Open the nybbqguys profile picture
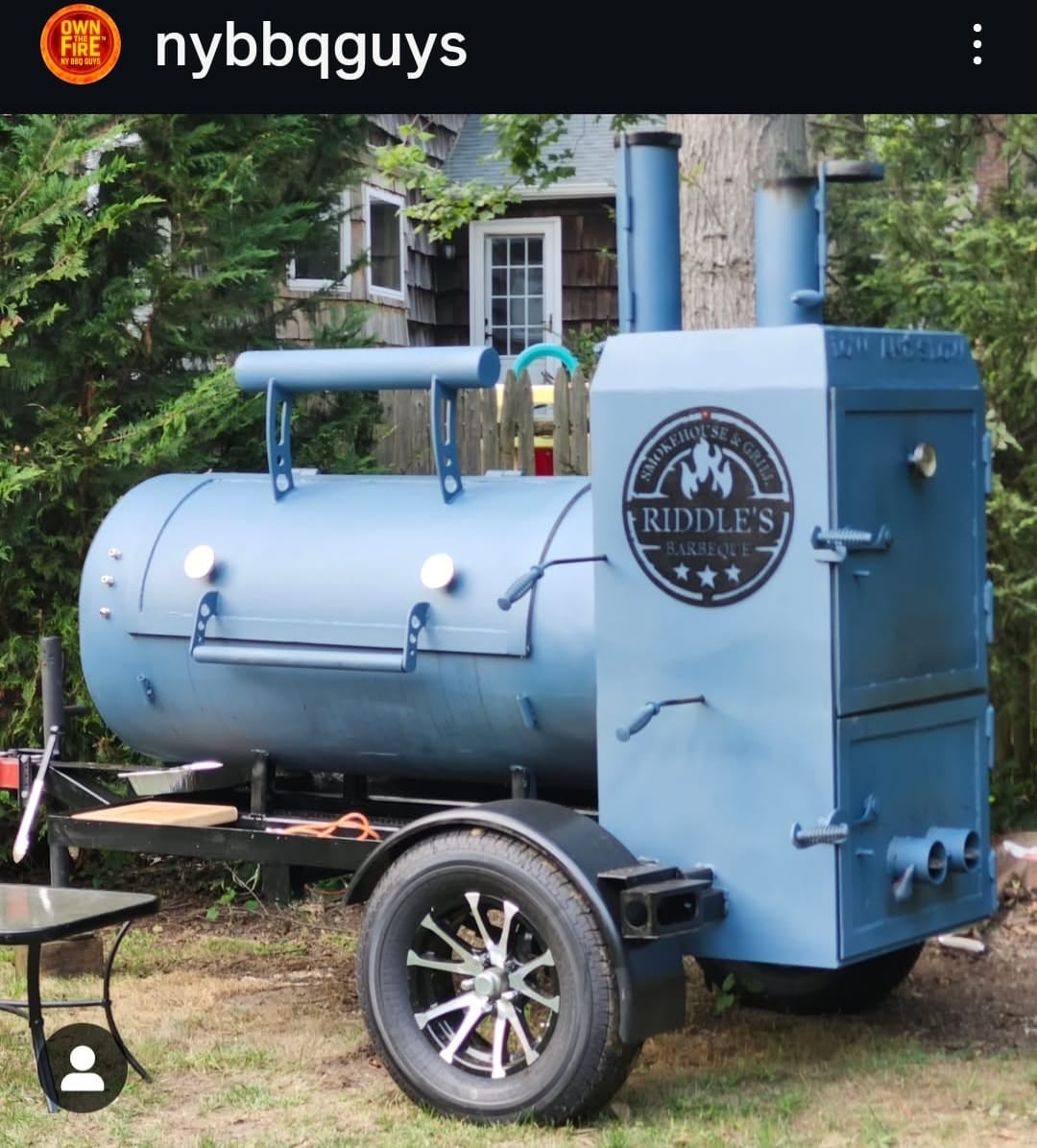1037x1148 pixels. tap(80, 44)
